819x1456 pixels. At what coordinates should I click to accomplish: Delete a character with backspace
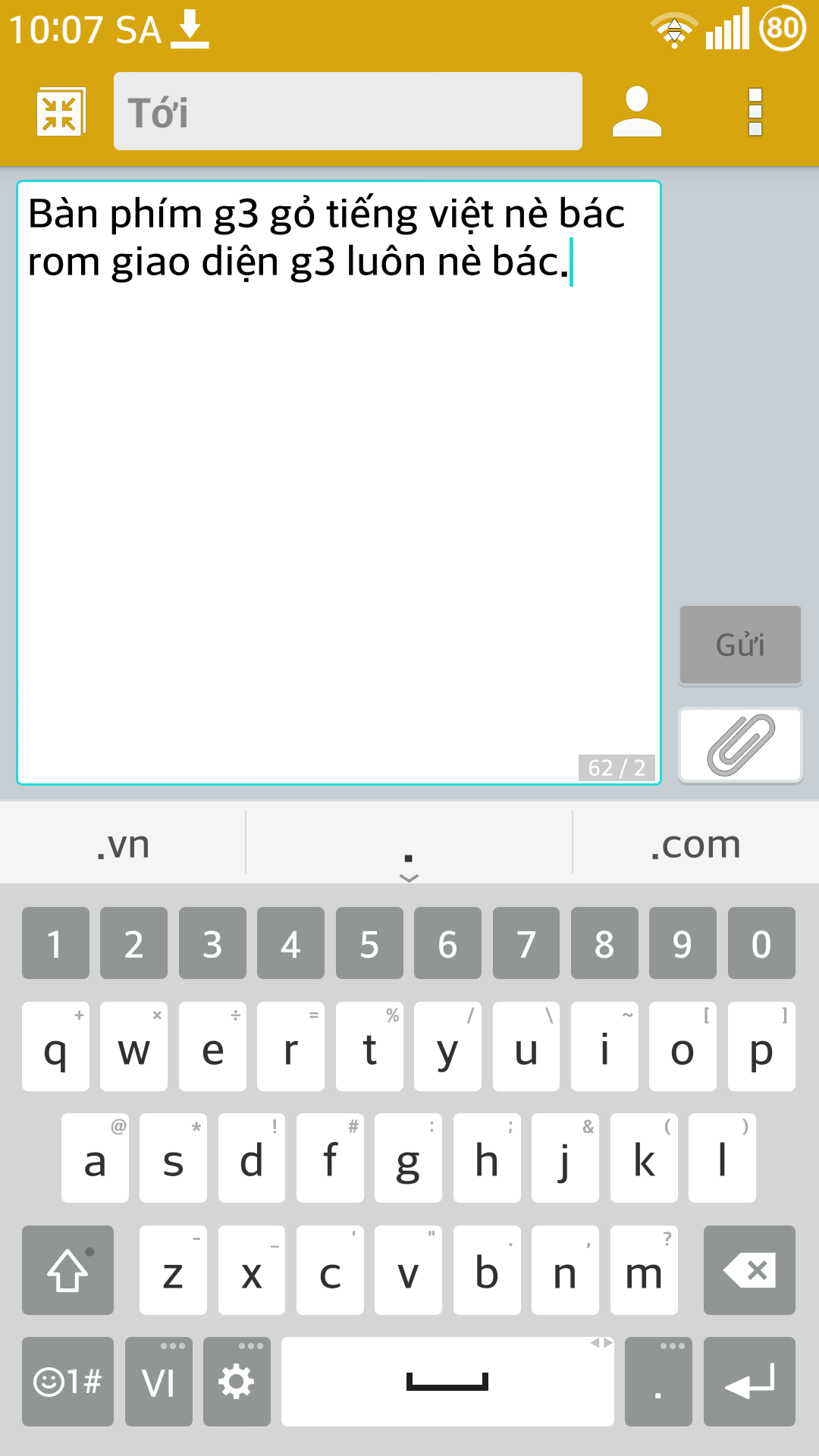749,1270
